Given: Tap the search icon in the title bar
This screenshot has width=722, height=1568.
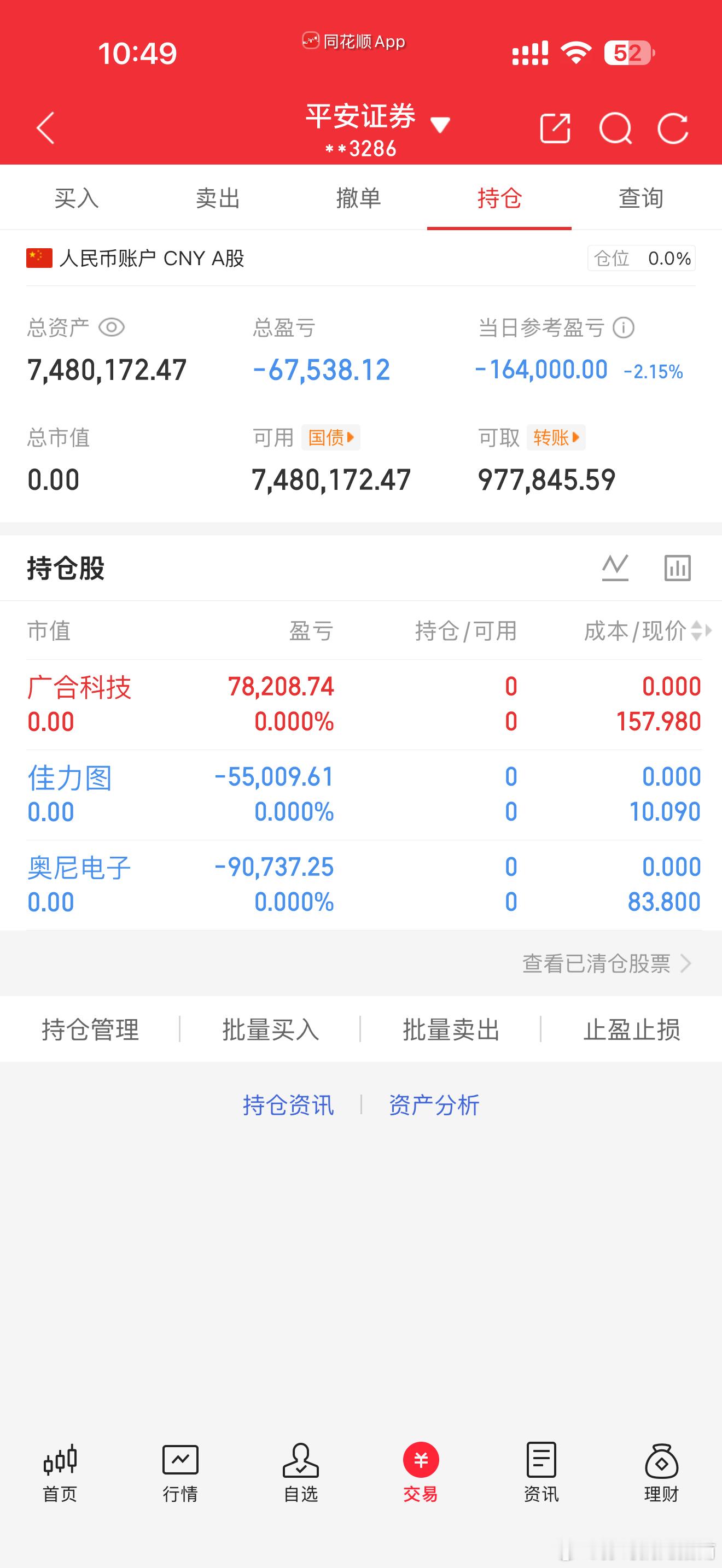Looking at the screenshot, I should point(615,128).
